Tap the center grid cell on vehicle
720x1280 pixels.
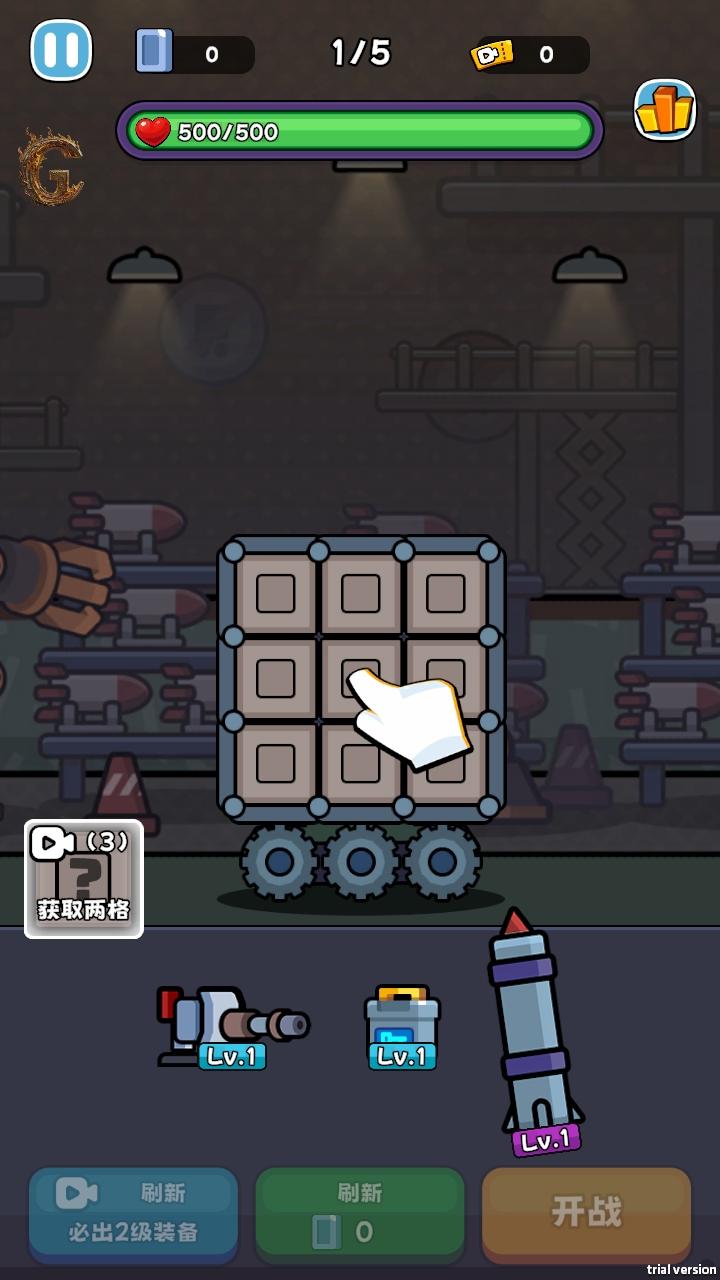coord(360,680)
